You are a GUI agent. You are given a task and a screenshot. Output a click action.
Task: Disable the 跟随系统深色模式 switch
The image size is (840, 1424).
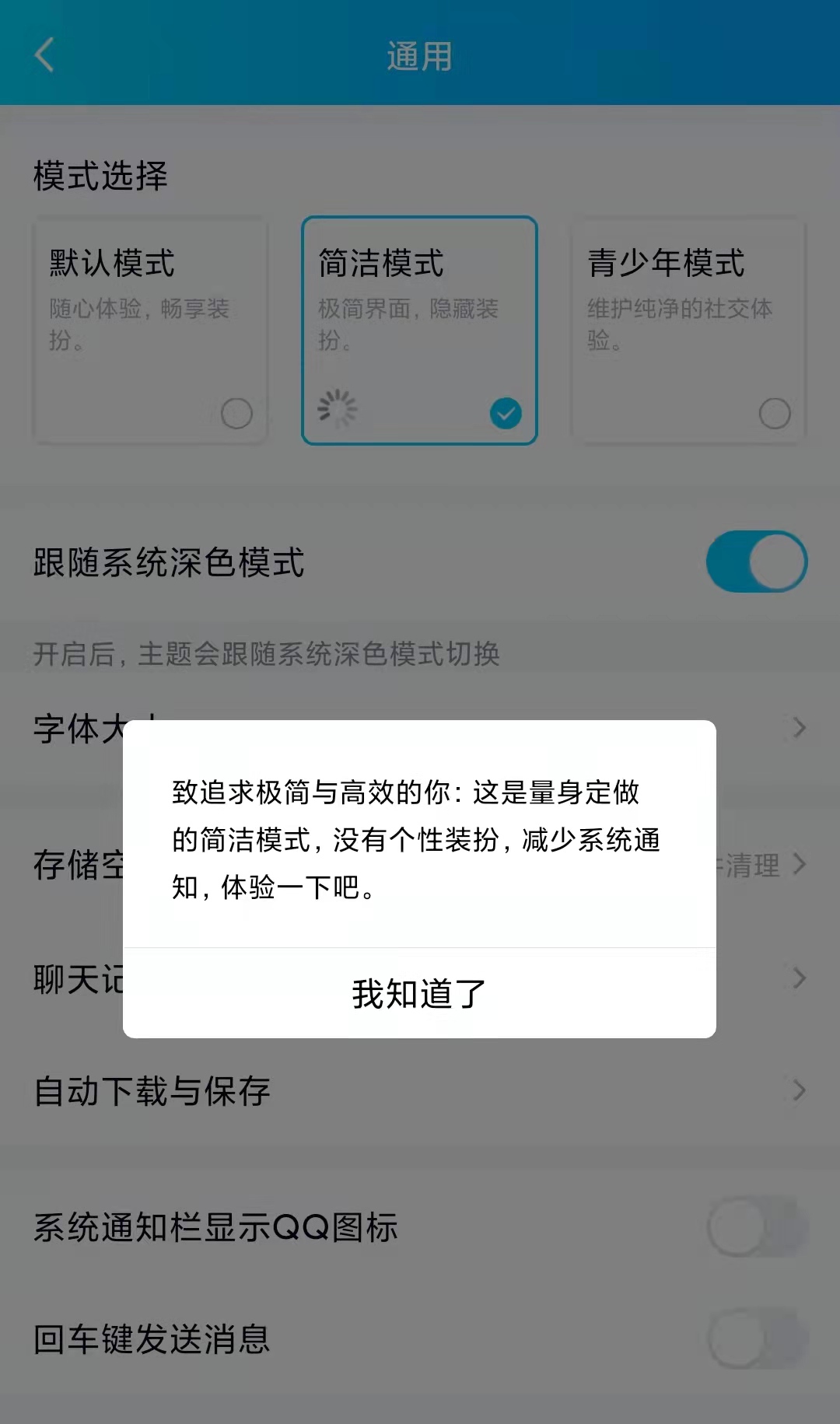[755, 560]
